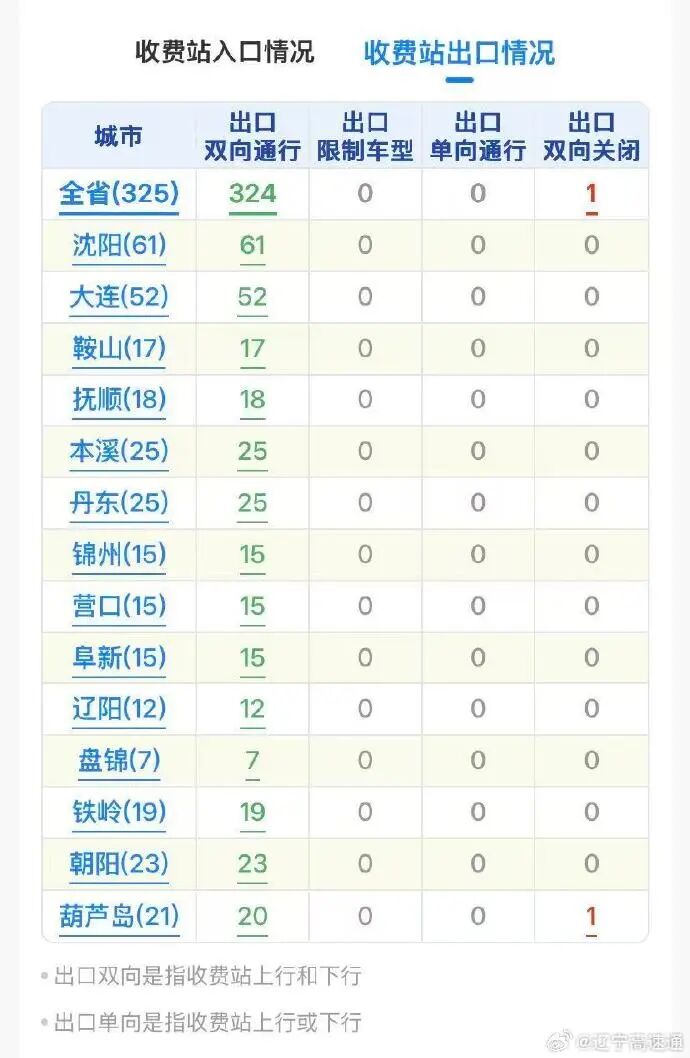Switch to the 收费站入口情况 tab
The width and height of the screenshot is (690, 1058).
(224, 52)
